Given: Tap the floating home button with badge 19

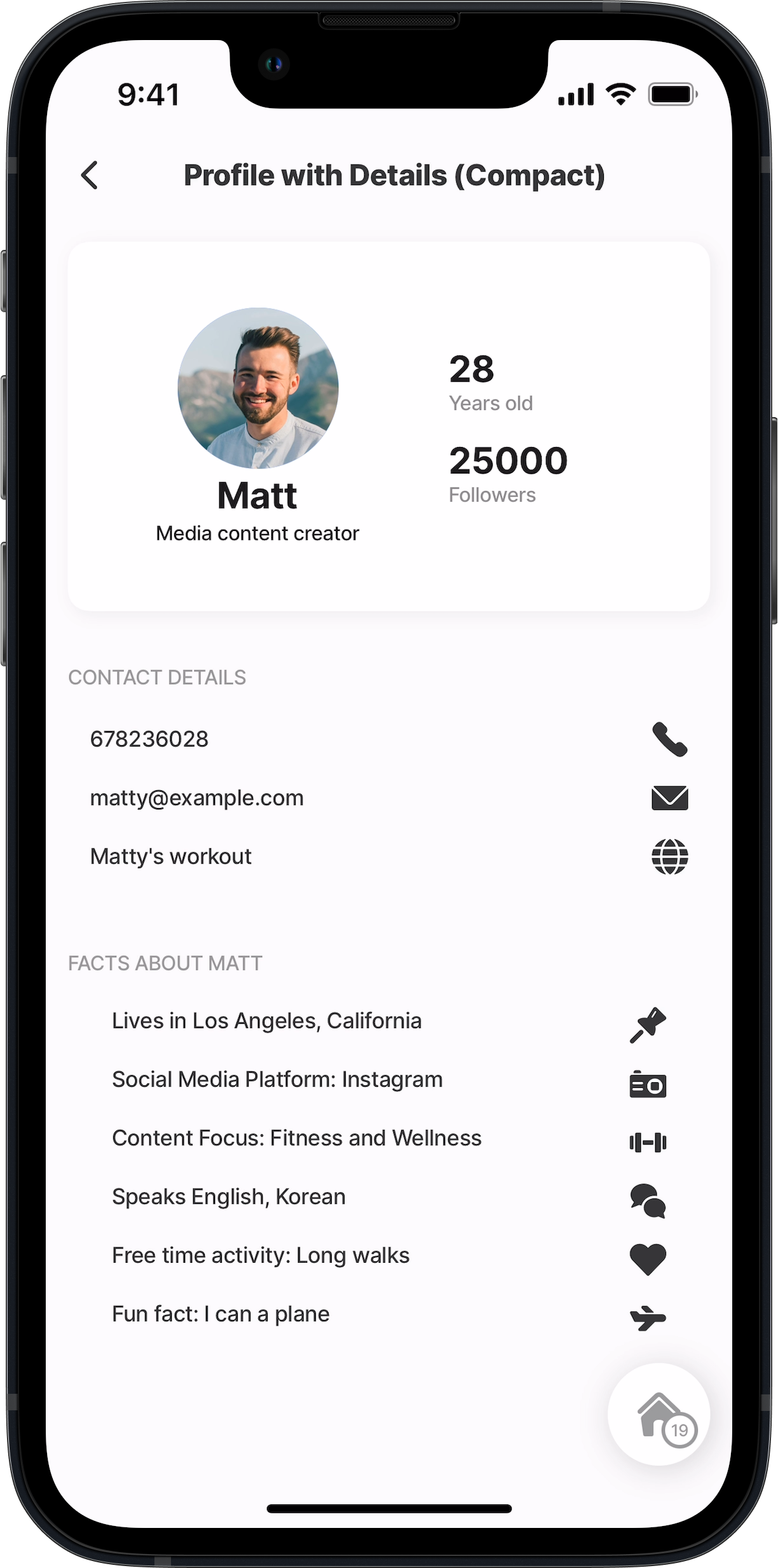Looking at the screenshot, I should coord(659,1414).
